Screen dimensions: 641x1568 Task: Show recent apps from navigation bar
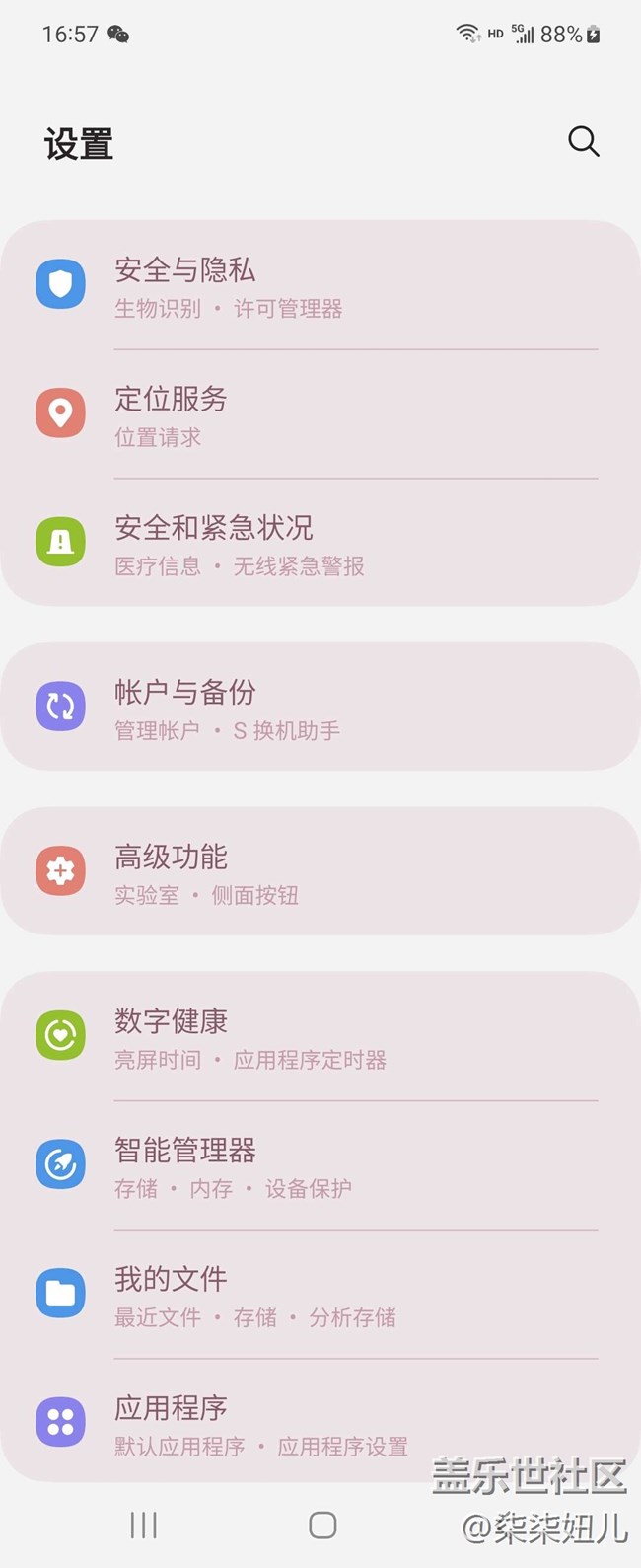click(144, 1525)
